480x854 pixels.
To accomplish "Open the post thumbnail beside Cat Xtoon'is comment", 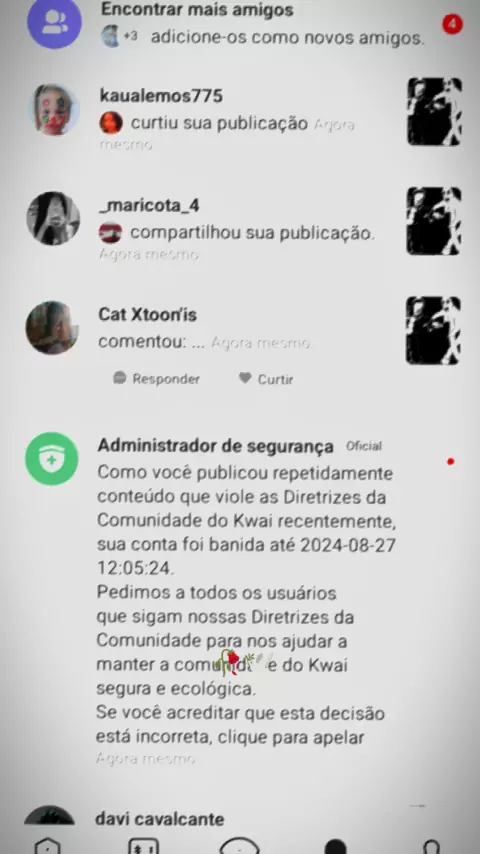I will coord(433,331).
